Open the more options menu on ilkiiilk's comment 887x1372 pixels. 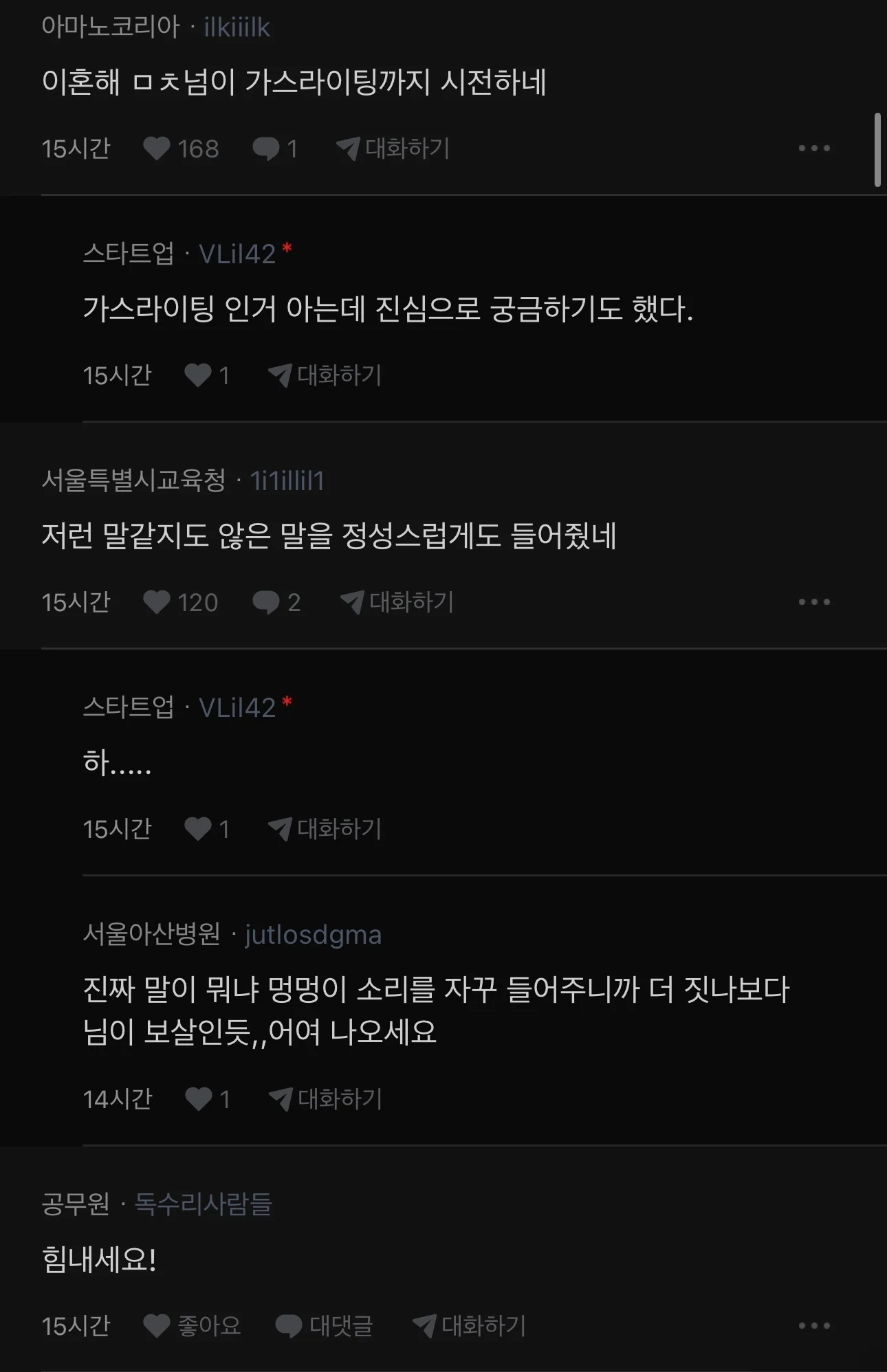(815, 148)
